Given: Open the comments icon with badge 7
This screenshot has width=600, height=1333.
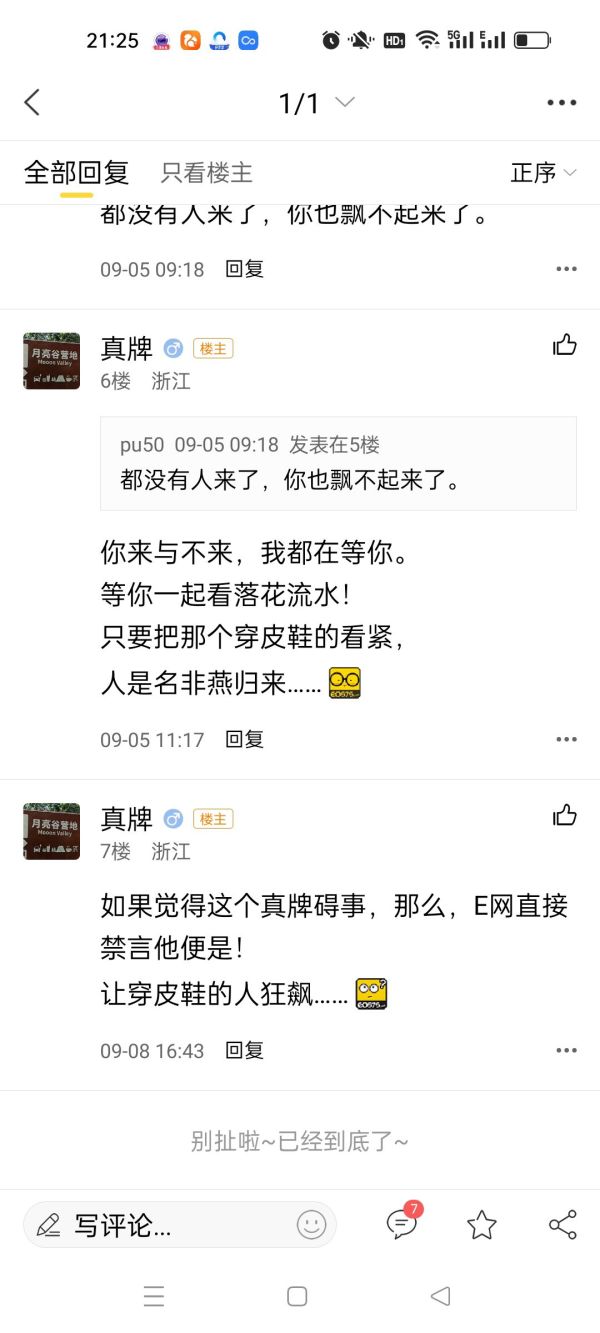Looking at the screenshot, I should click(x=404, y=1222).
